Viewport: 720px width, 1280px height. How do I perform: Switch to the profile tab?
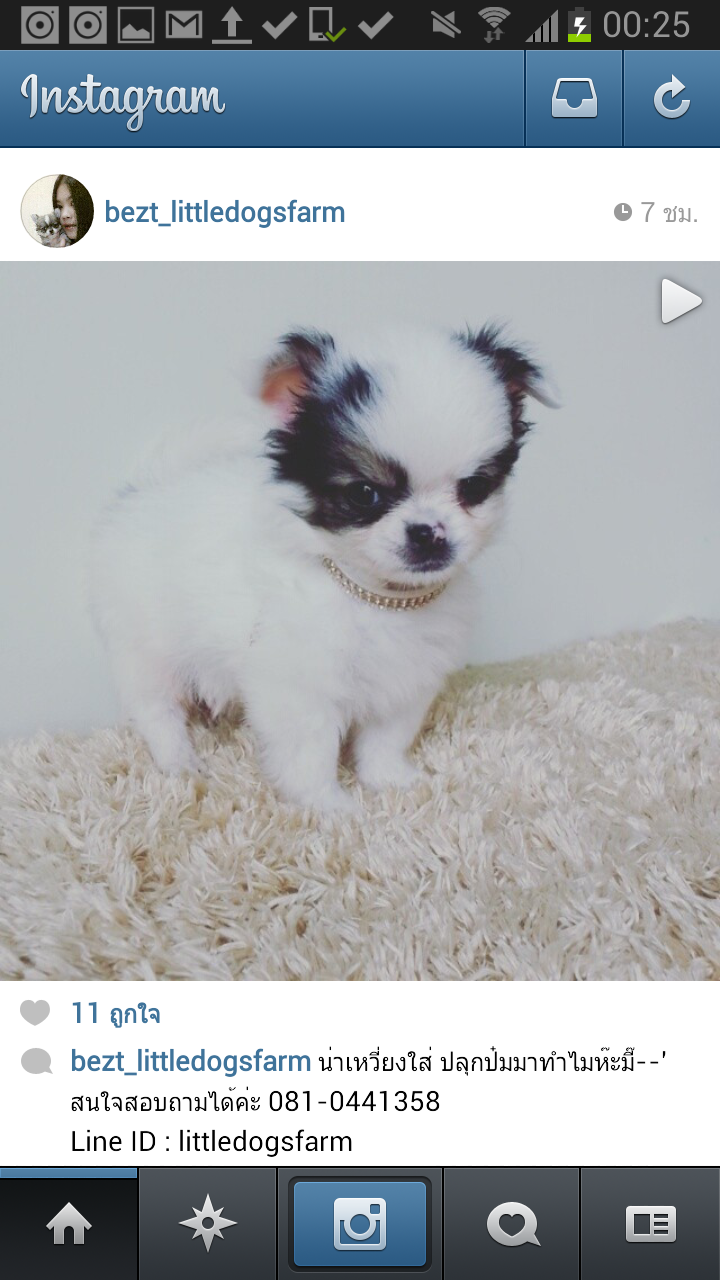point(650,1224)
